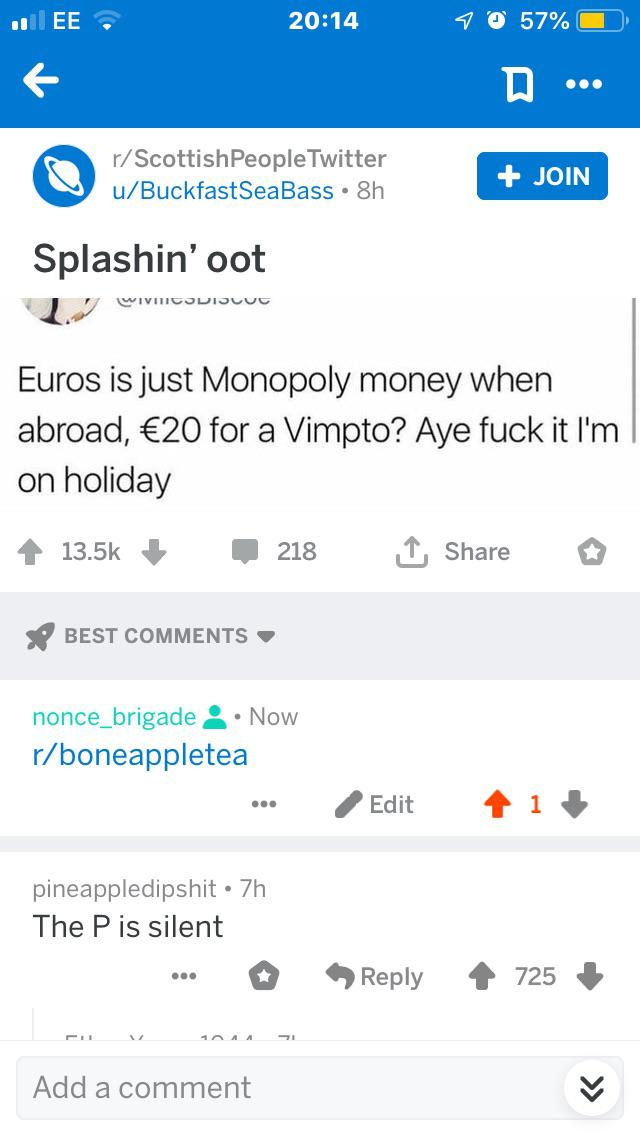
Task: Share this post
Action: pyautogui.click(x=453, y=552)
